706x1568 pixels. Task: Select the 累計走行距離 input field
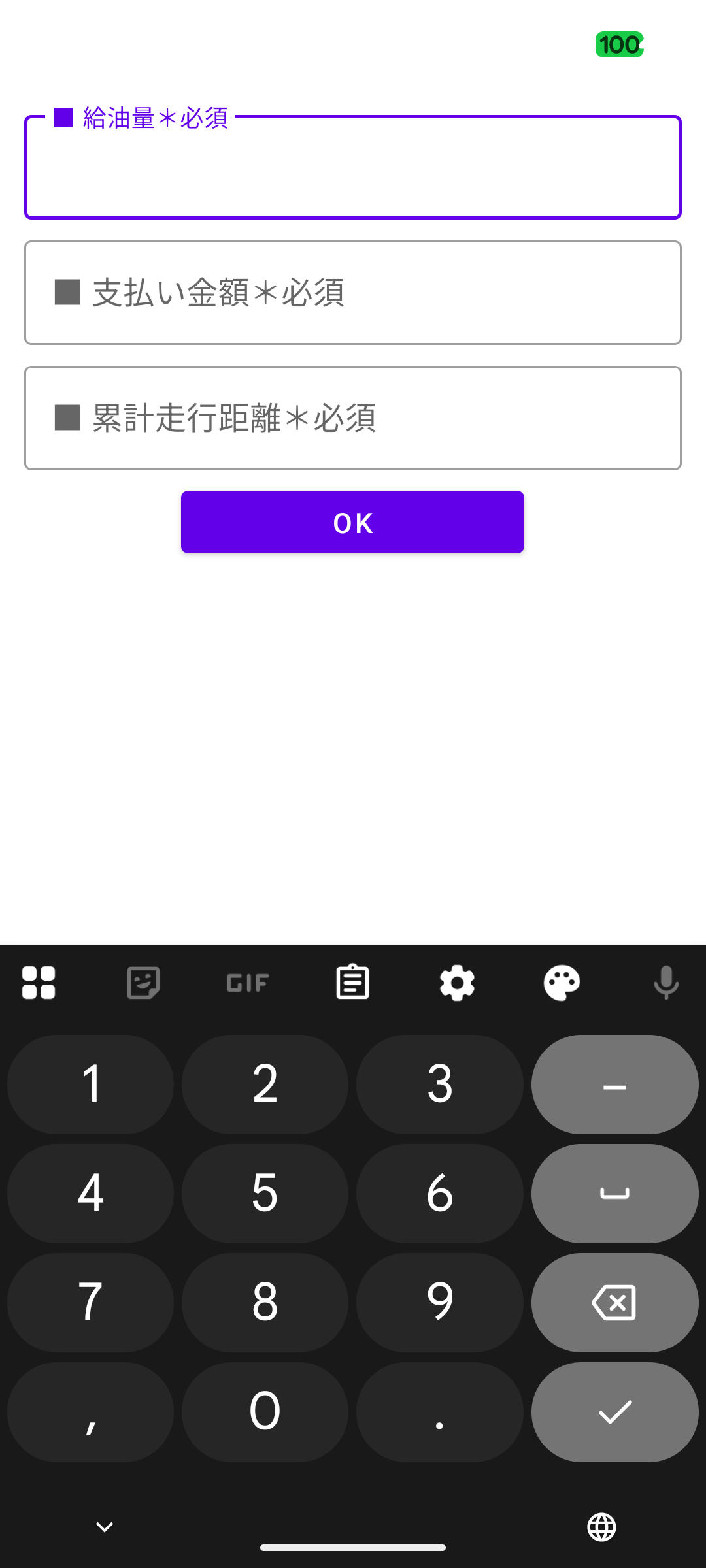[353, 418]
